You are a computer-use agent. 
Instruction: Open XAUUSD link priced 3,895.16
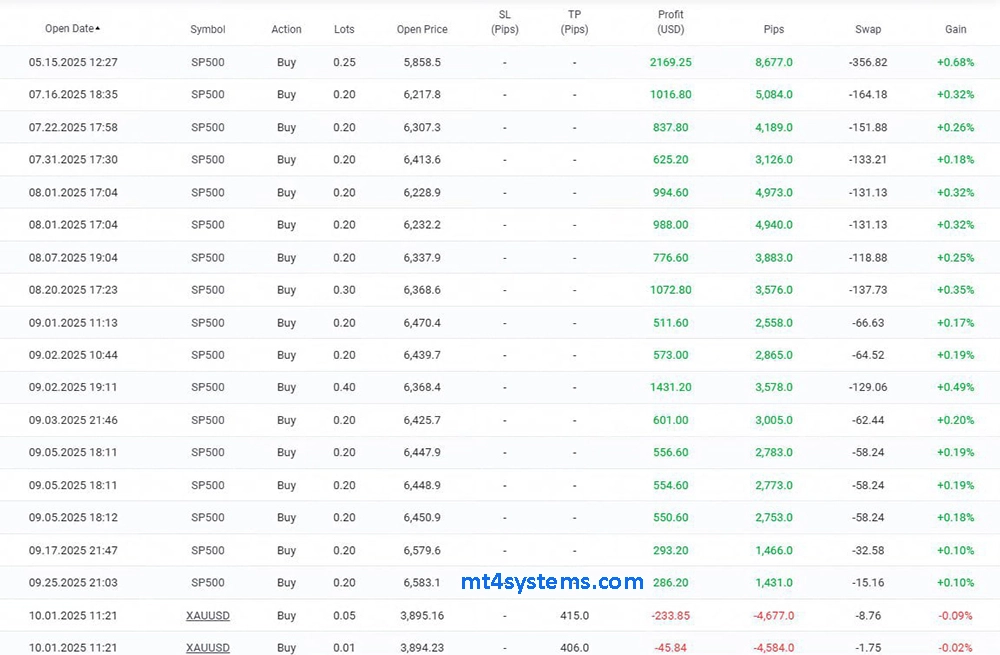pyautogui.click(x=207, y=615)
